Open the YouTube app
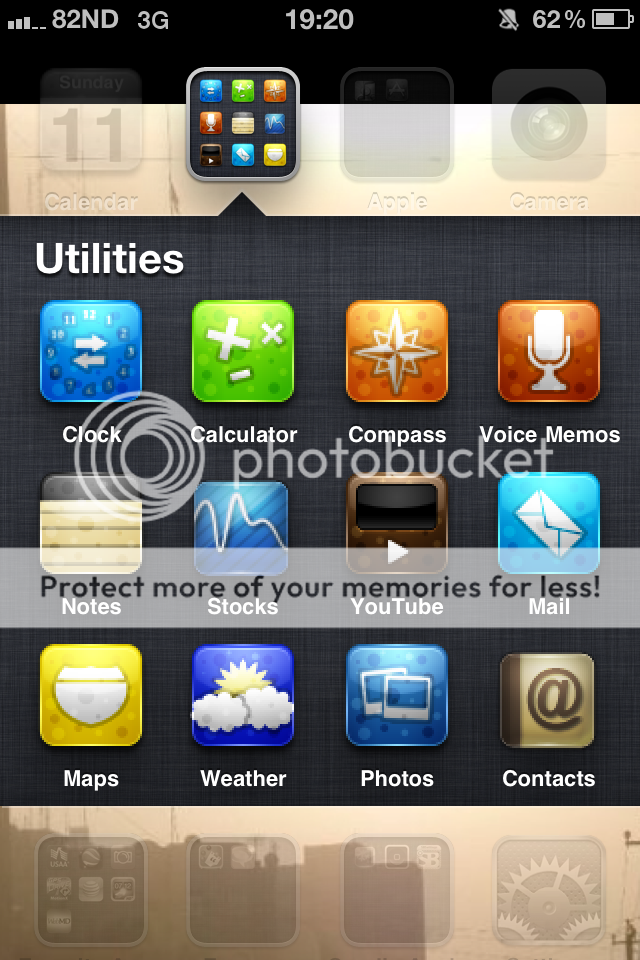Viewport: 640px width, 960px height. pos(396,523)
